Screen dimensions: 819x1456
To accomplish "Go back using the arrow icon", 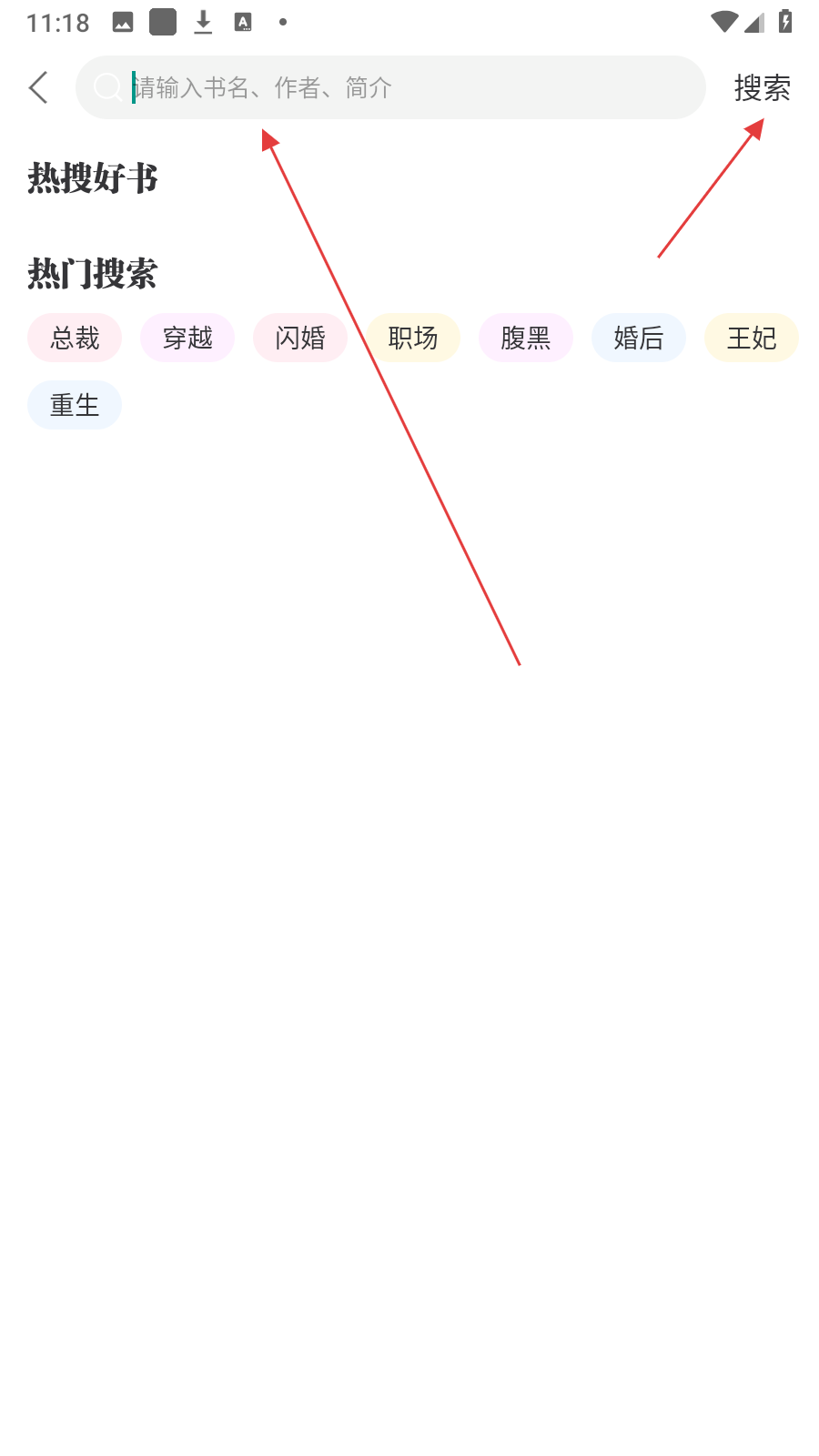I will 38,87.
